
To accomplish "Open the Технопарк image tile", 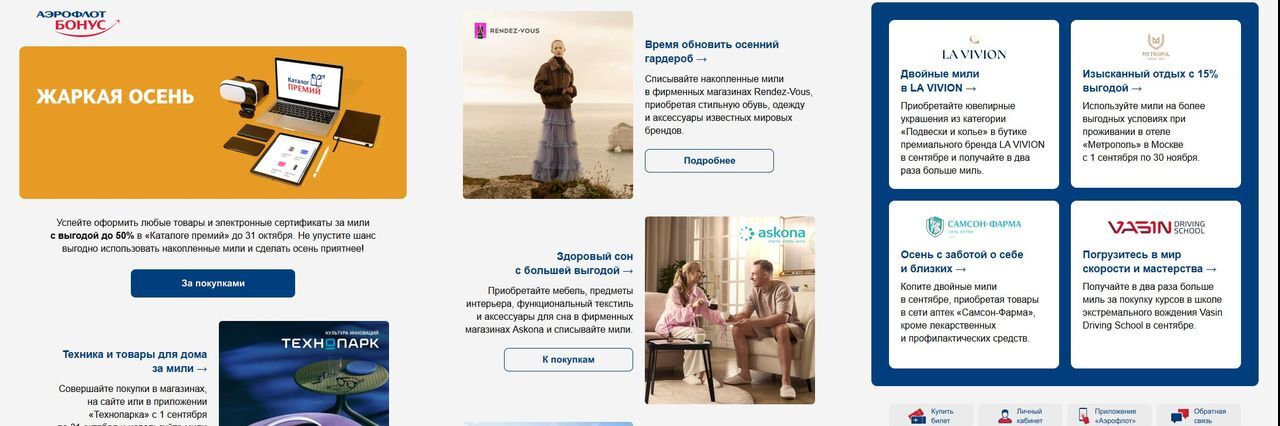I will (303, 375).
